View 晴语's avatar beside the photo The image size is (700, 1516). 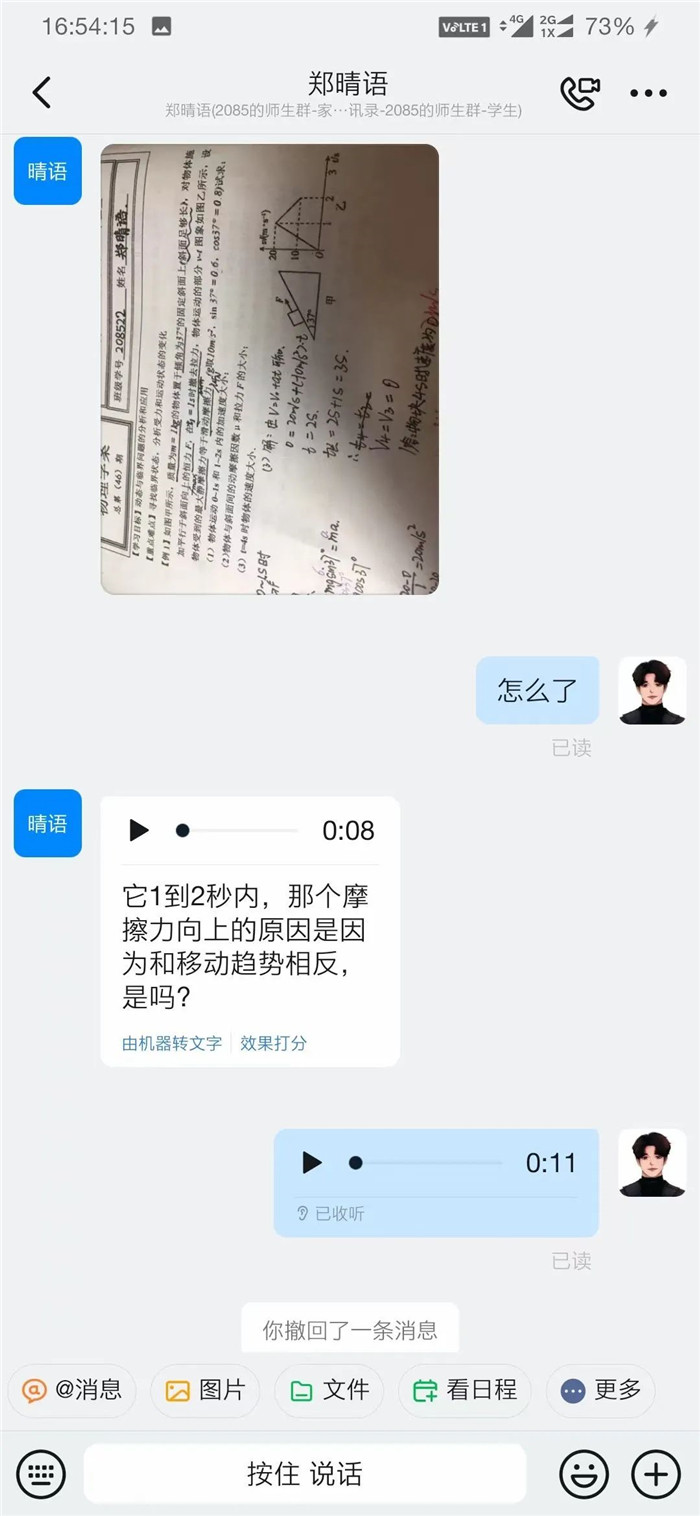pos(47,171)
